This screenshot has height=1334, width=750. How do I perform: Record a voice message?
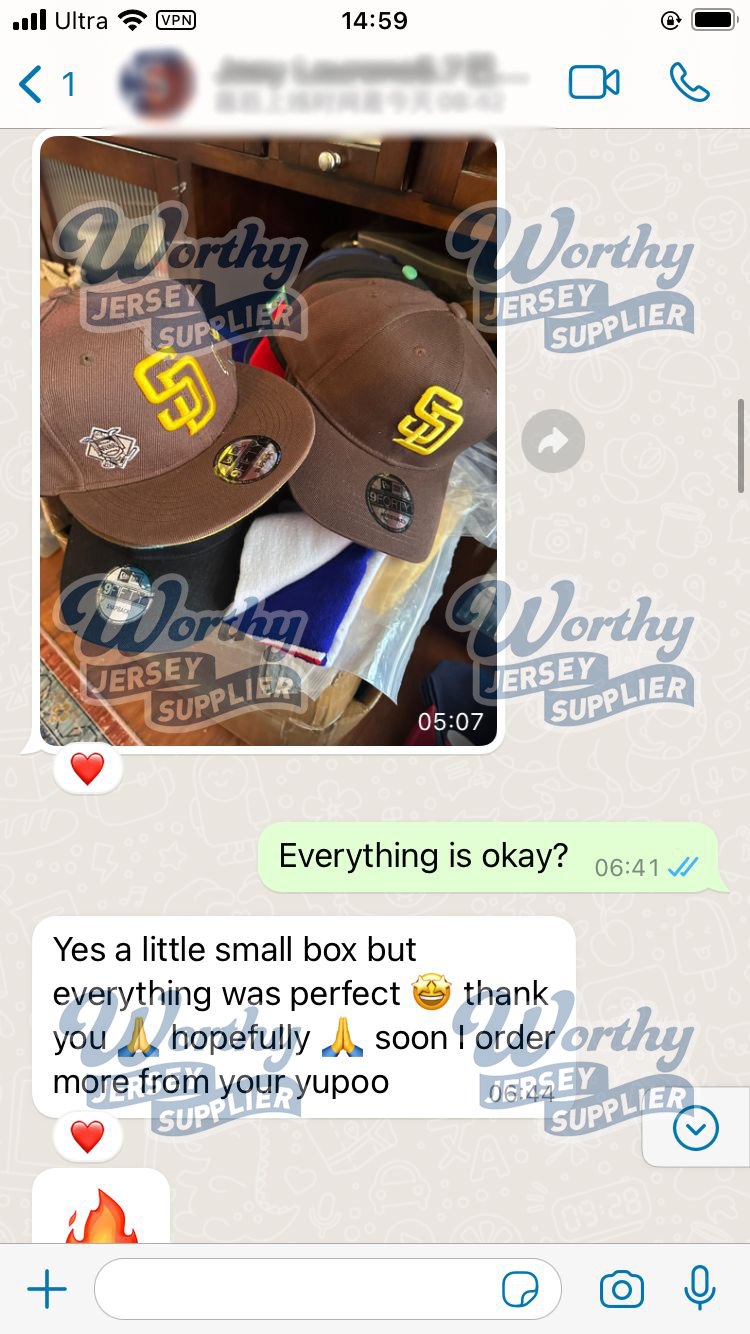pyautogui.click(x=700, y=1288)
